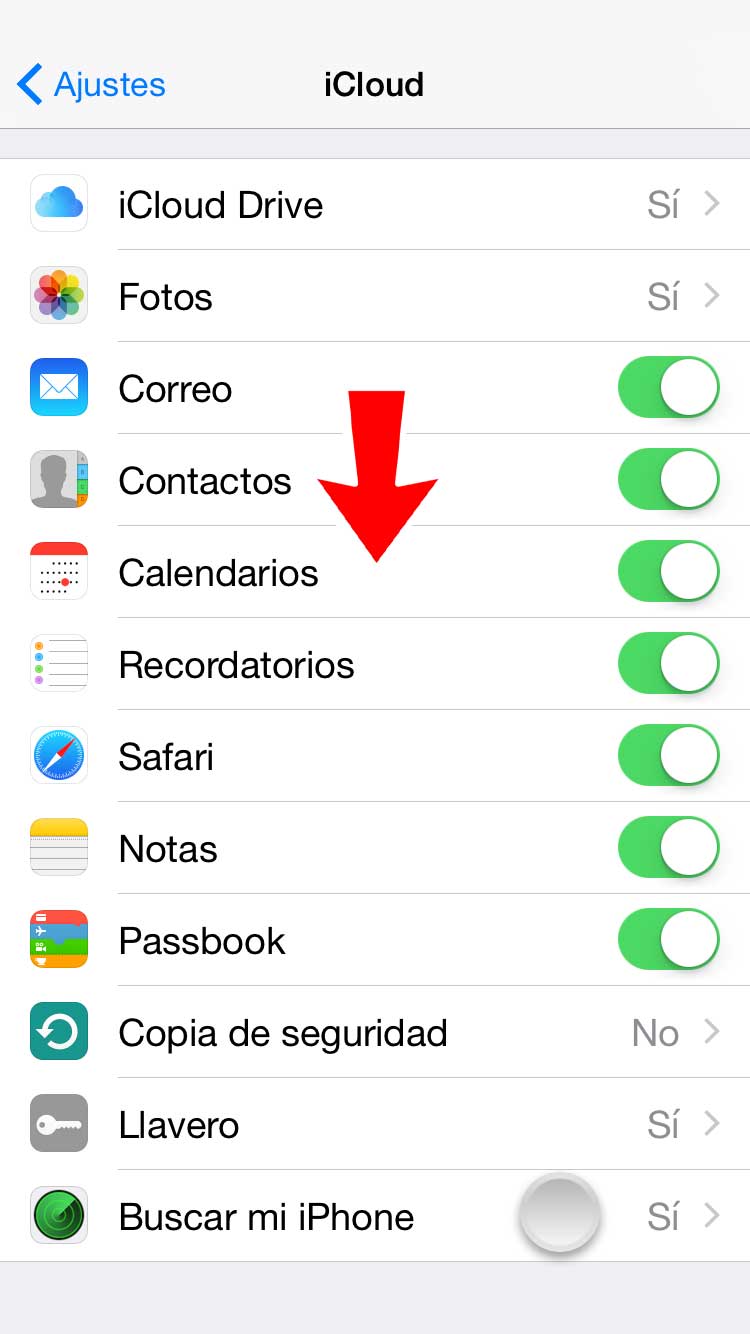Tap the Recordatorios list icon
This screenshot has height=1334, width=750.
pos(58,663)
